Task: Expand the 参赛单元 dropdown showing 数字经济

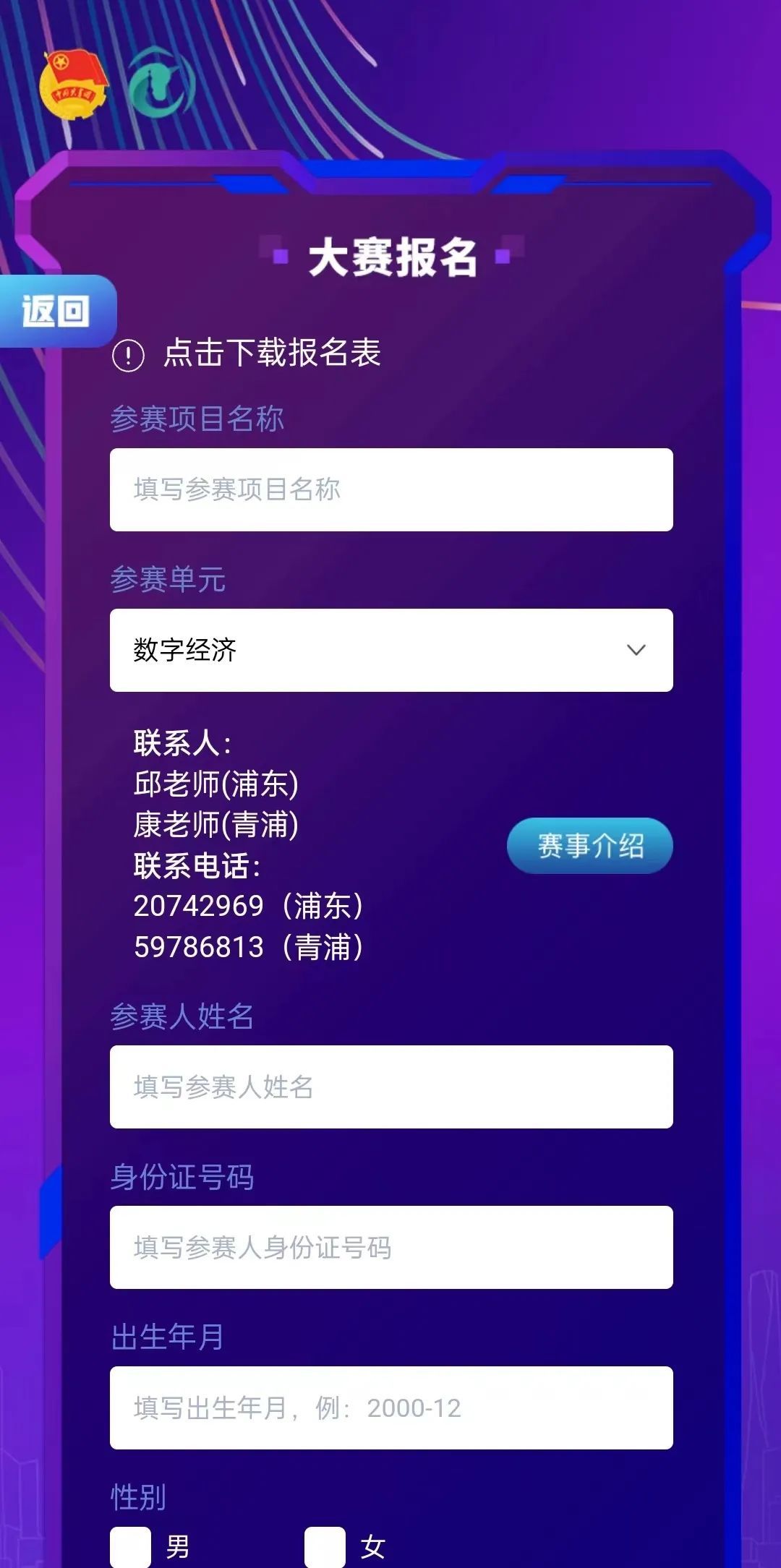Action: coord(391,650)
